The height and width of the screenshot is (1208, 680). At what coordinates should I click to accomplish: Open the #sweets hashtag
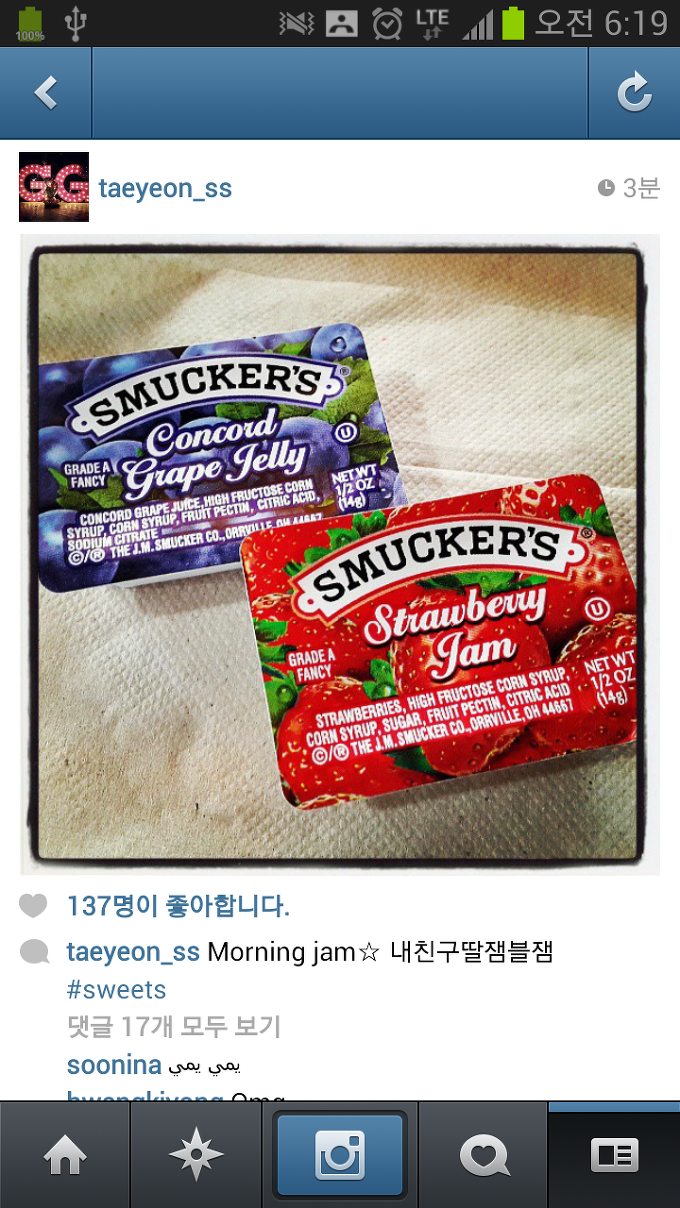116,990
